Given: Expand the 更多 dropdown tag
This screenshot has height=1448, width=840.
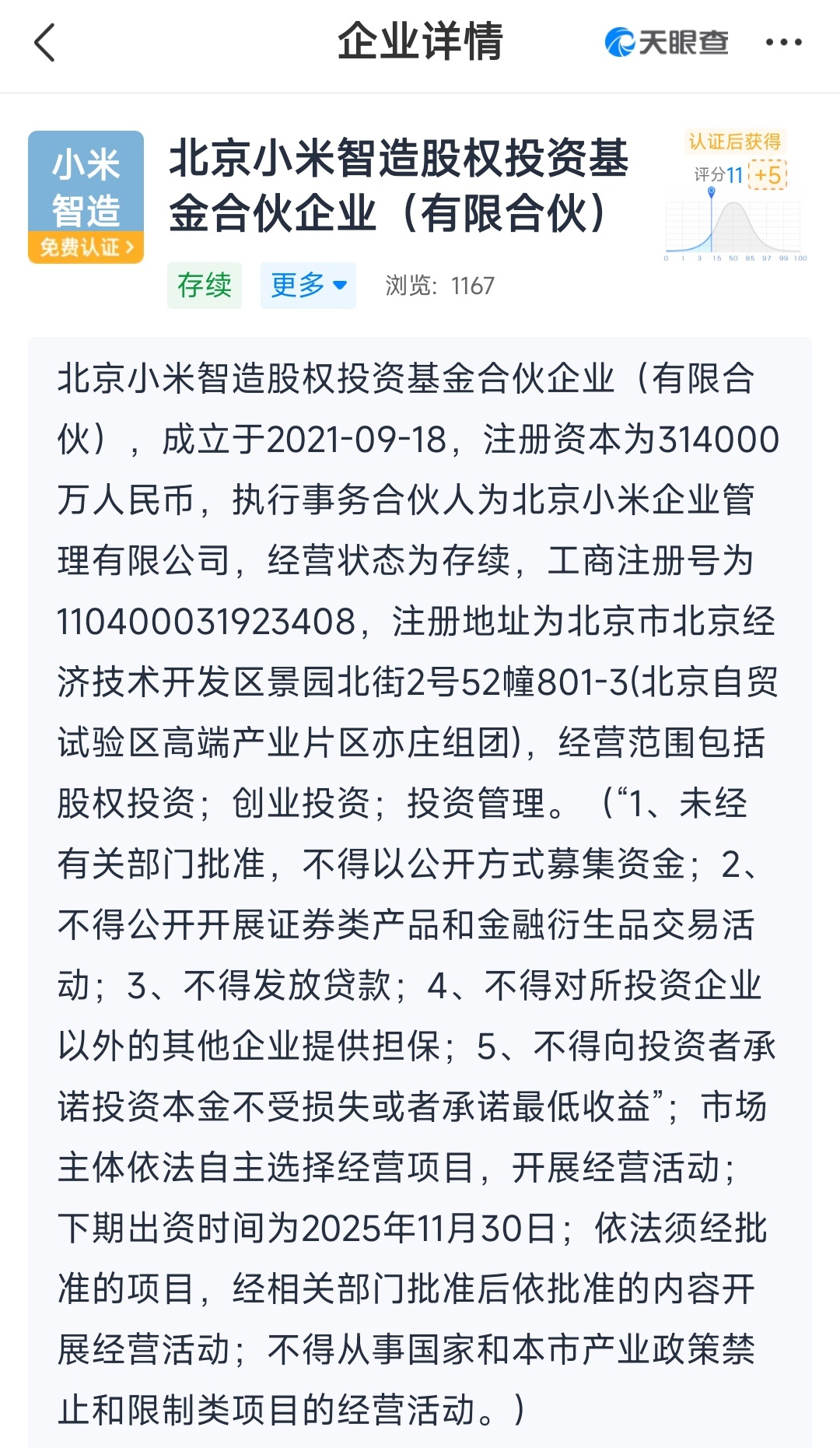Looking at the screenshot, I should click(x=308, y=286).
